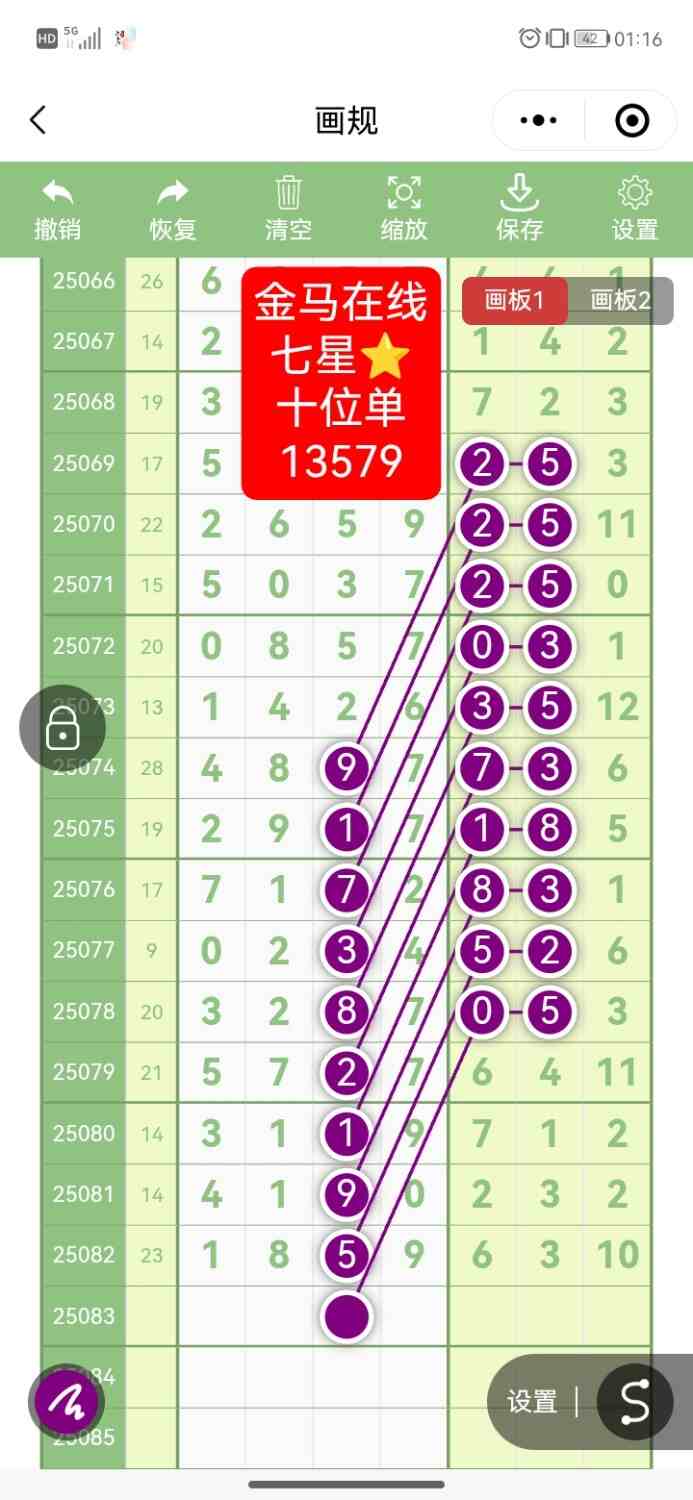
Task: Close the mini program with the target icon
Action: click(631, 121)
